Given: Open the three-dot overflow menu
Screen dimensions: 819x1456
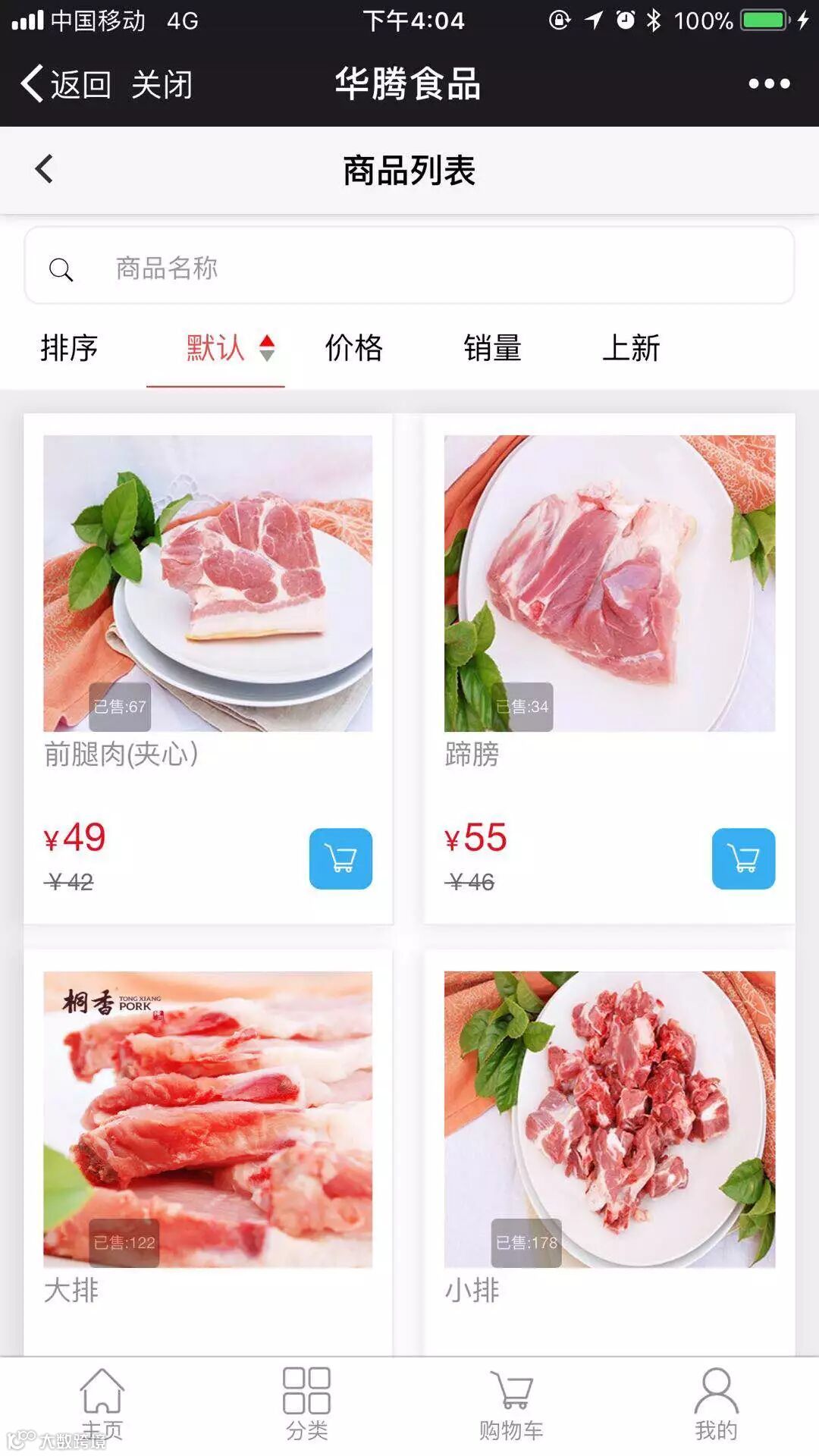Looking at the screenshot, I should click(769, 84).
